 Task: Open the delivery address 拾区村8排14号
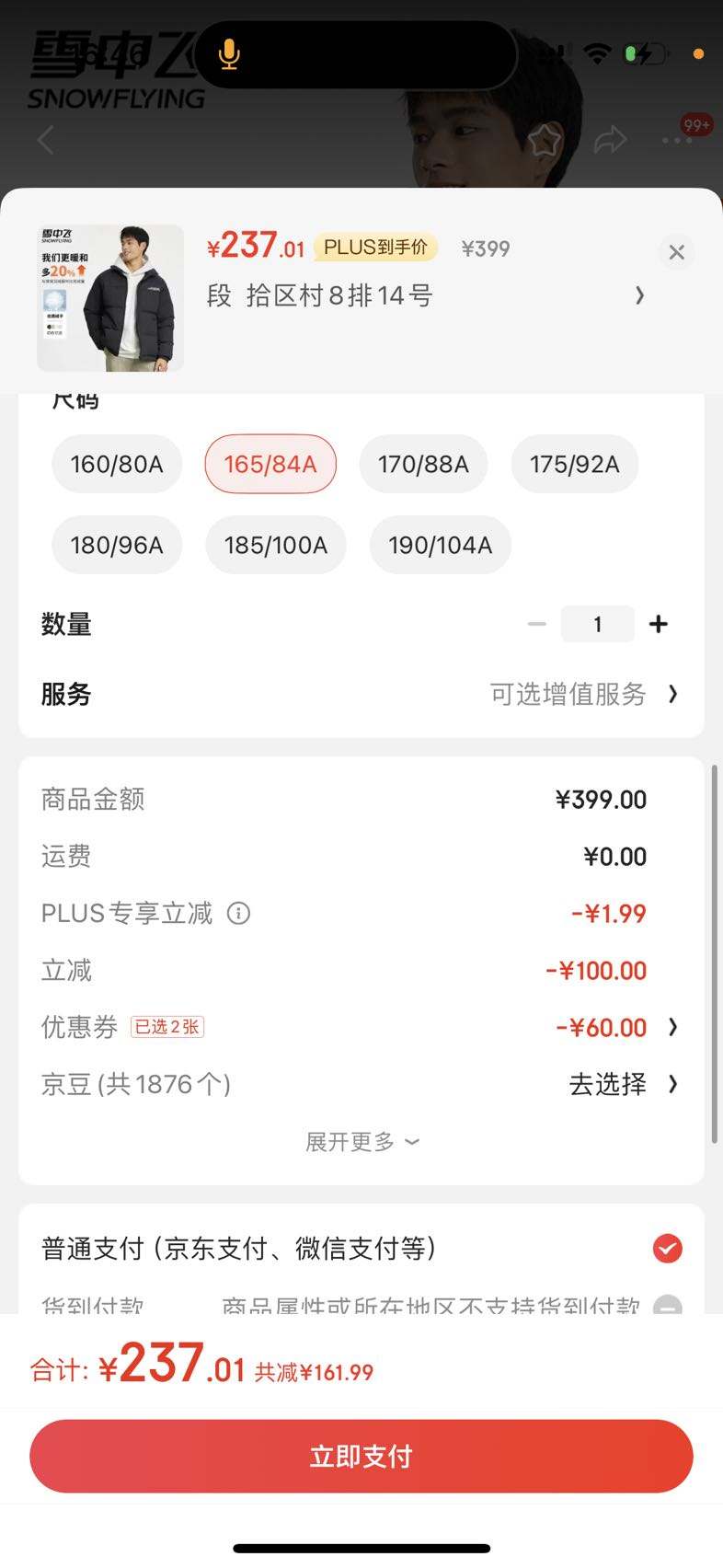425,295
